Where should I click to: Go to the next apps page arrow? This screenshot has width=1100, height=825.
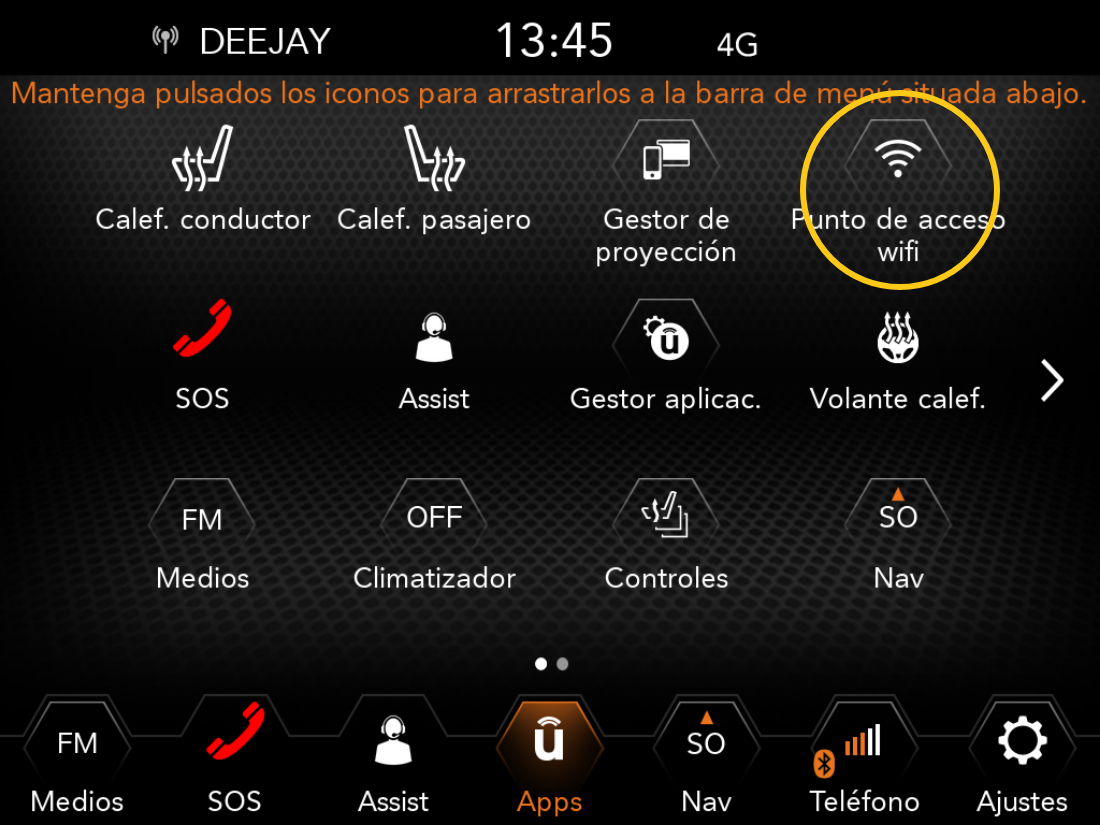pos(1052,380)
